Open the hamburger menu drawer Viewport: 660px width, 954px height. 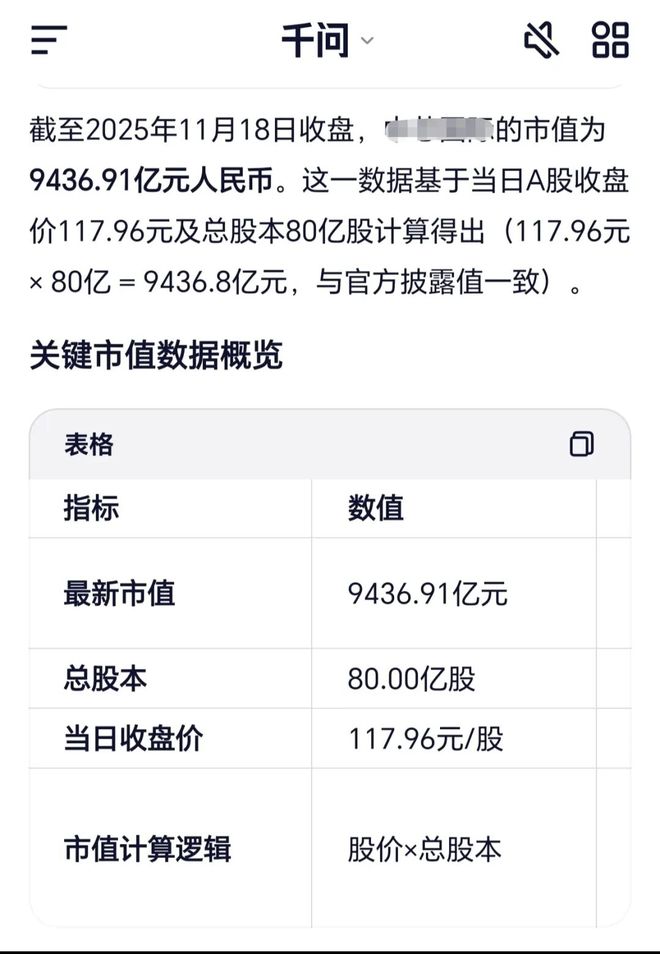(49, 40)
